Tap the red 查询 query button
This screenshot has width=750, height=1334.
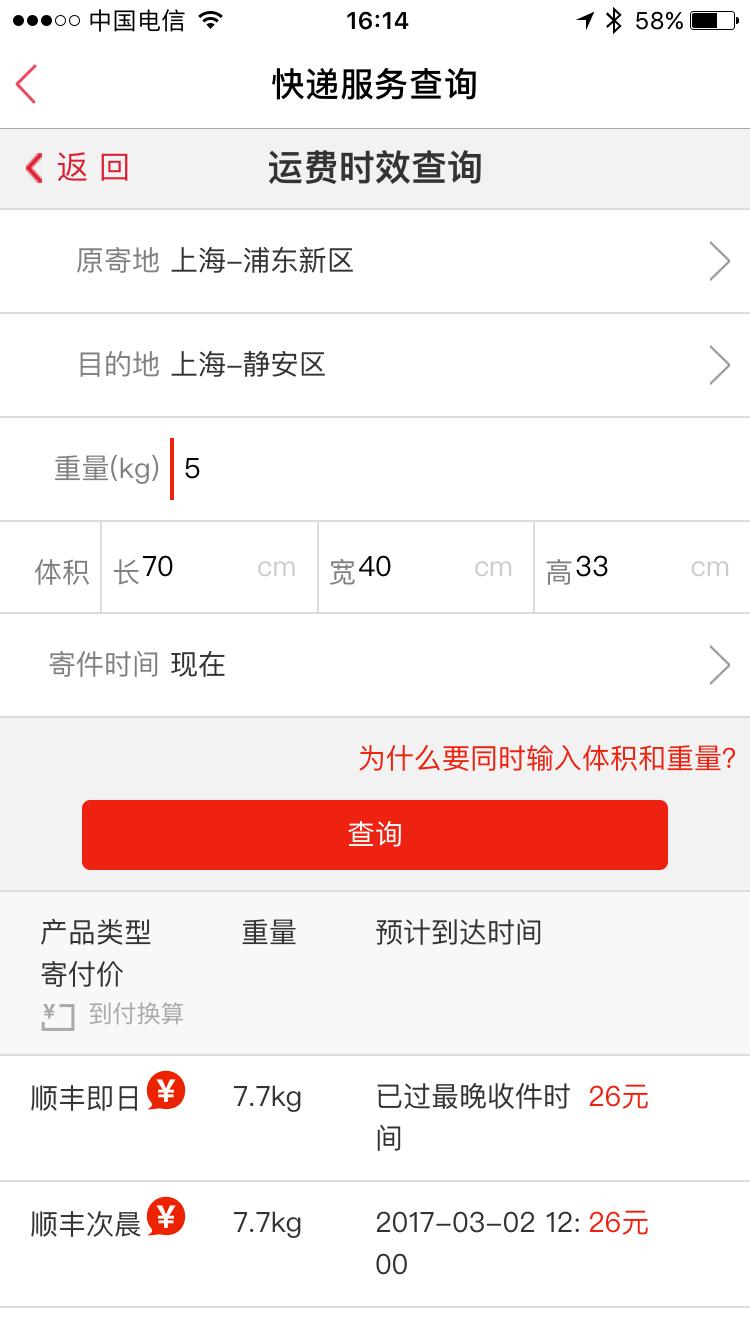(x=375, y=834)
